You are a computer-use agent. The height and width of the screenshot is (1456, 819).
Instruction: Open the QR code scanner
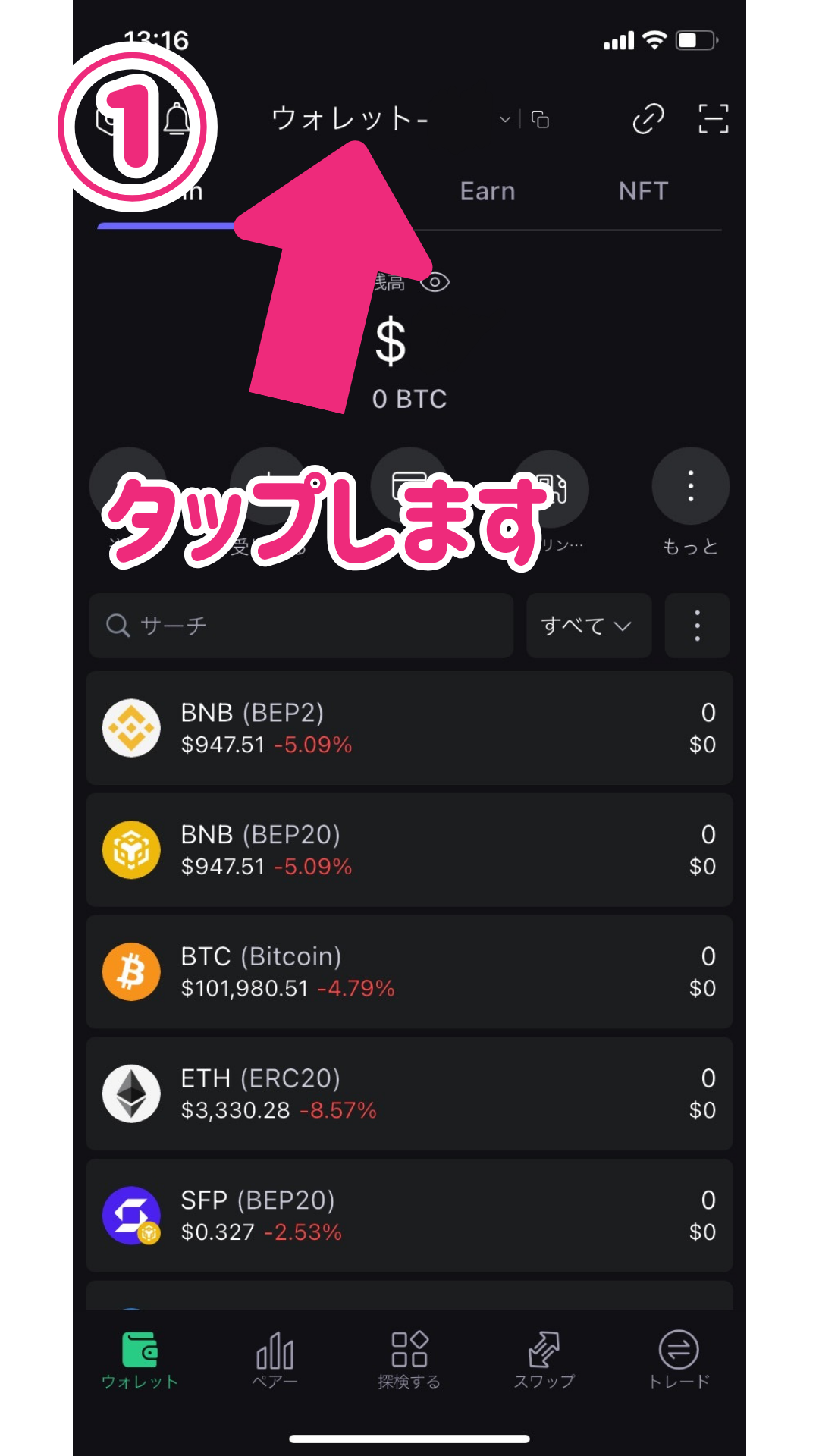[x=713, y=119]
